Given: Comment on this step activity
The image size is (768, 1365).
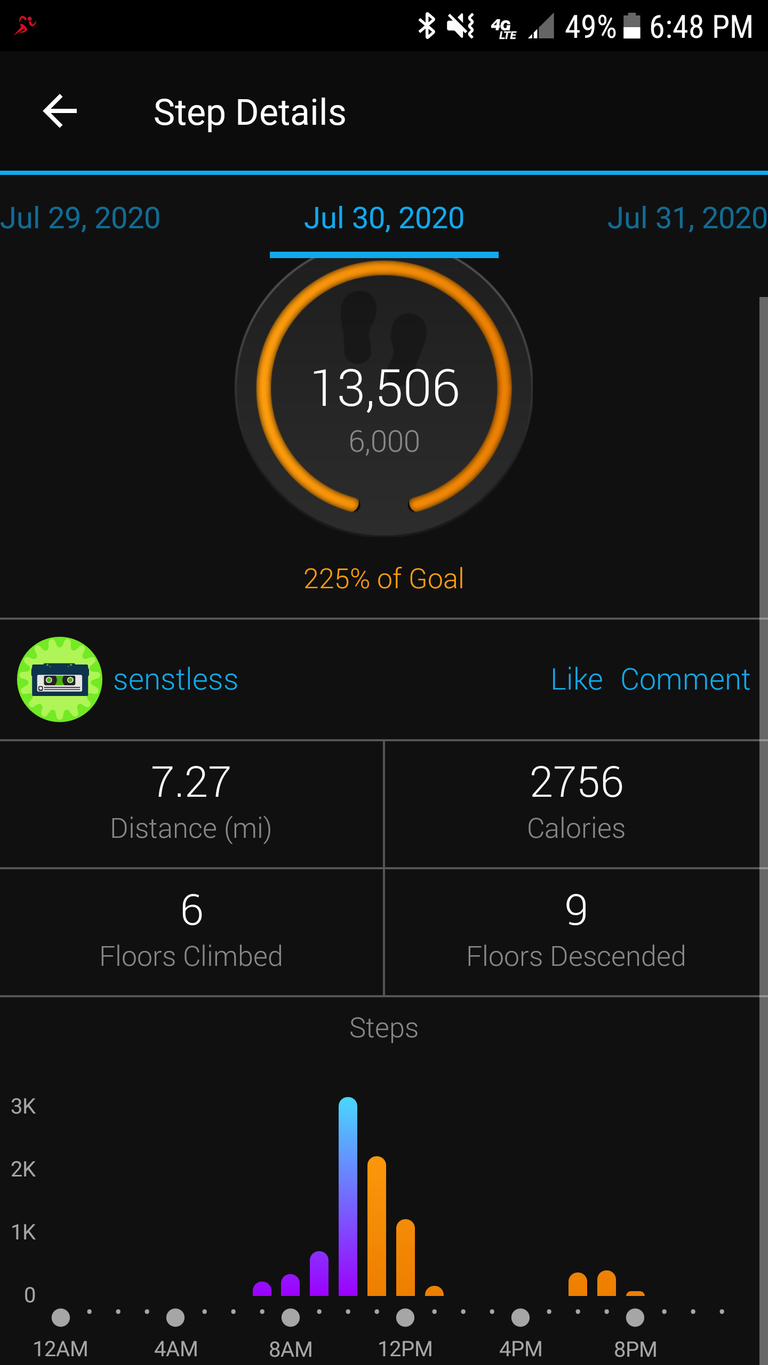Looking at the screenshot, I should coord(685,680).
